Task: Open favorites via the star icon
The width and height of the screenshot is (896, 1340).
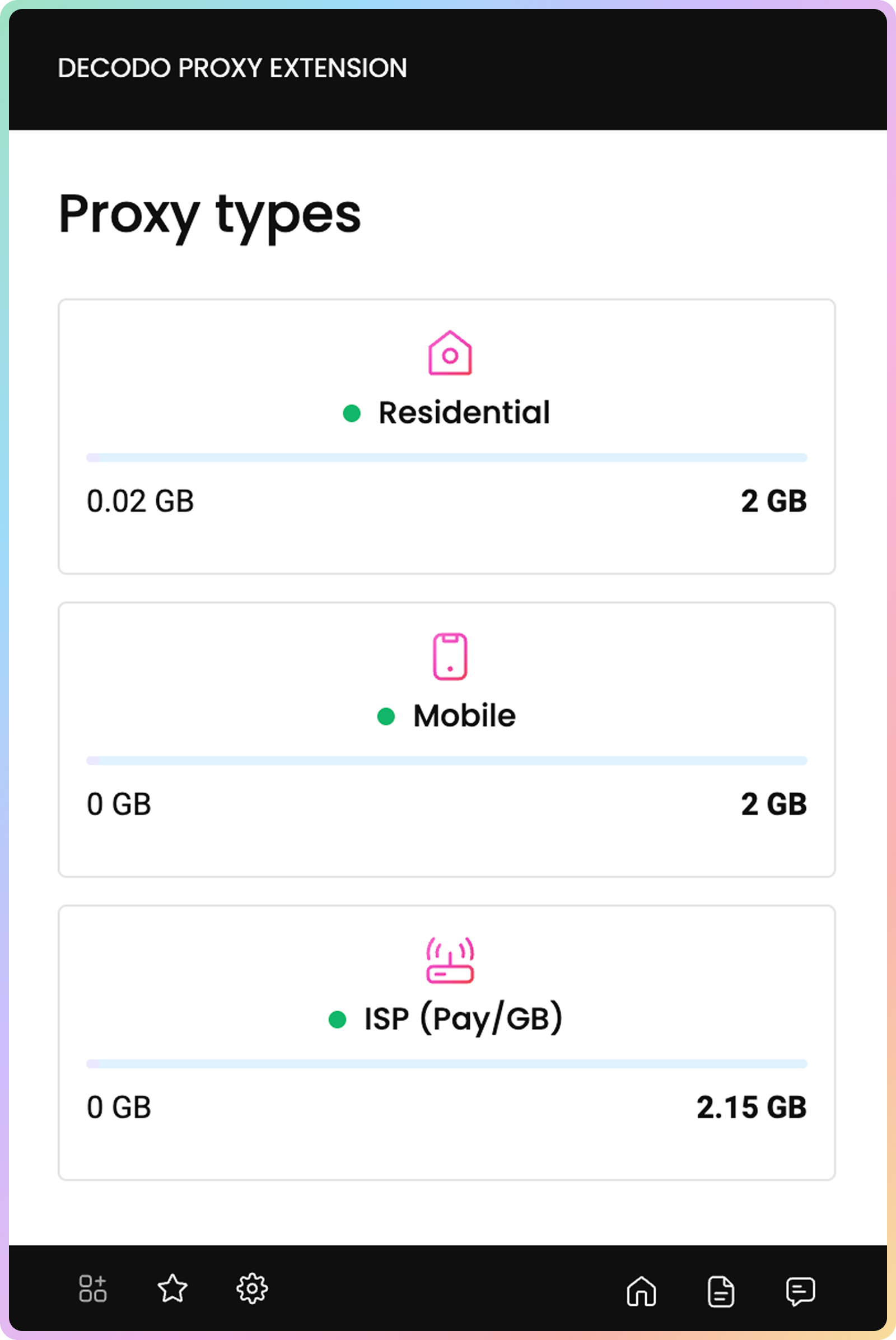Action: [x=172, y=1288]
